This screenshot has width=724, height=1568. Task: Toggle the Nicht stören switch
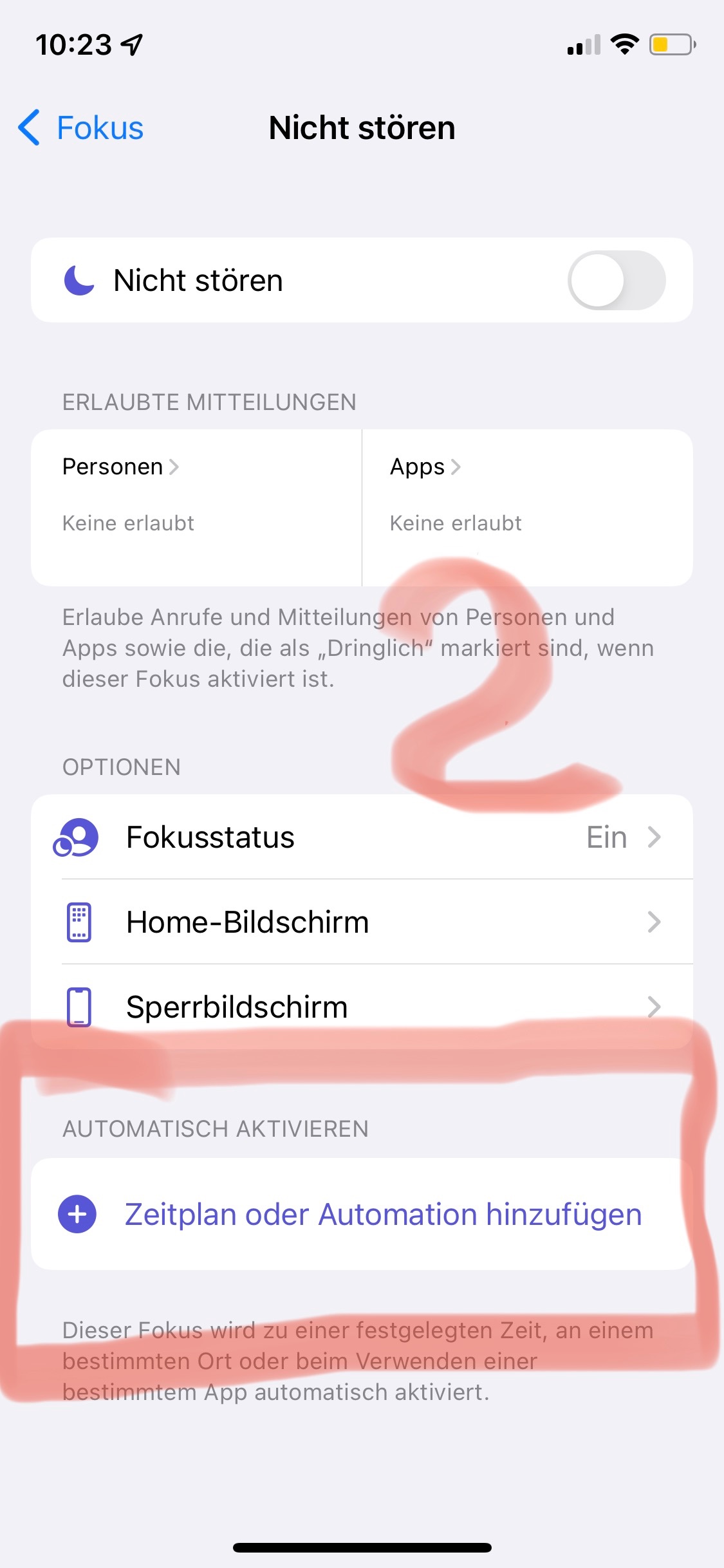(x=617, y=280)
